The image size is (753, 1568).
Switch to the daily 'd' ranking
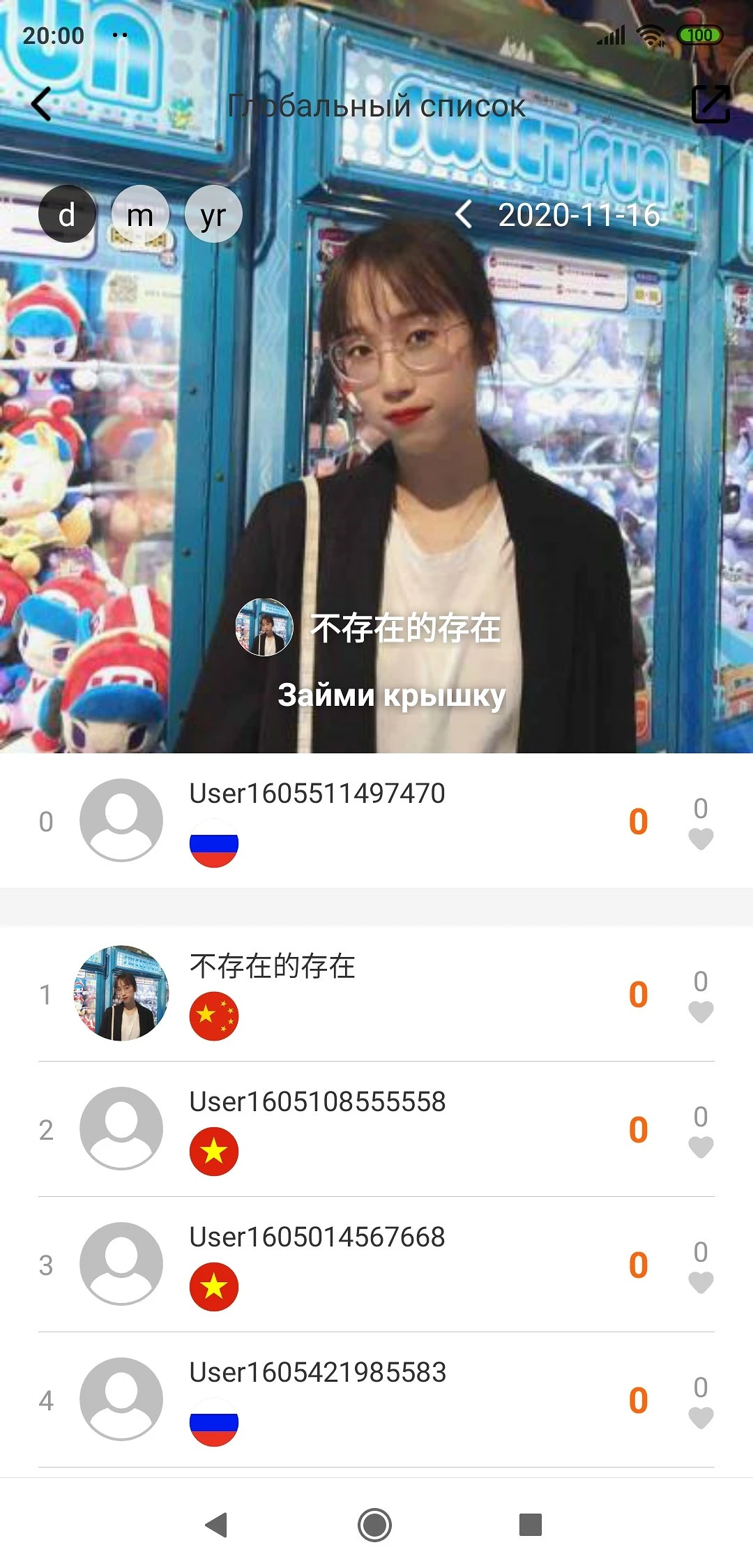point(67,214)
